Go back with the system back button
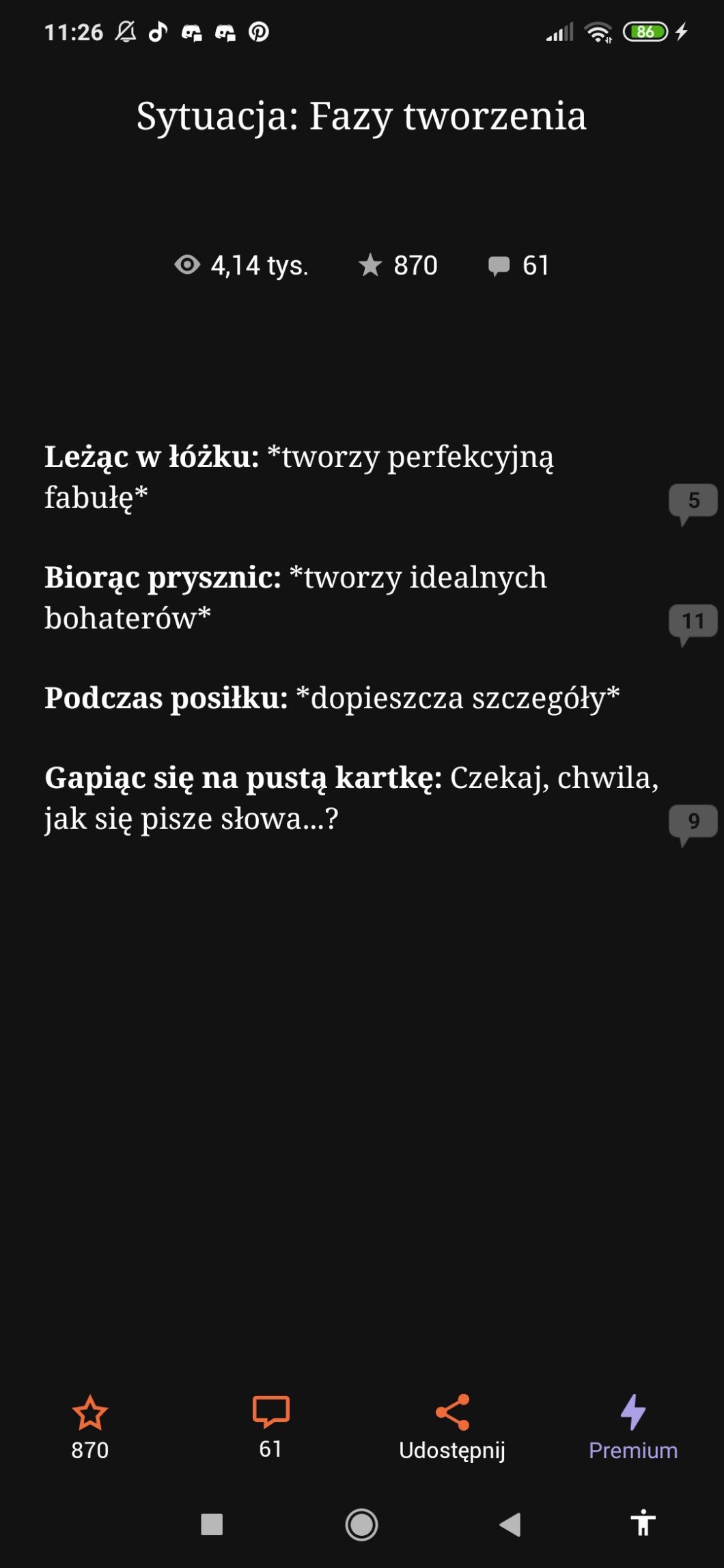The width and height of the screenshot is (724, 1568). point(510,1524)
